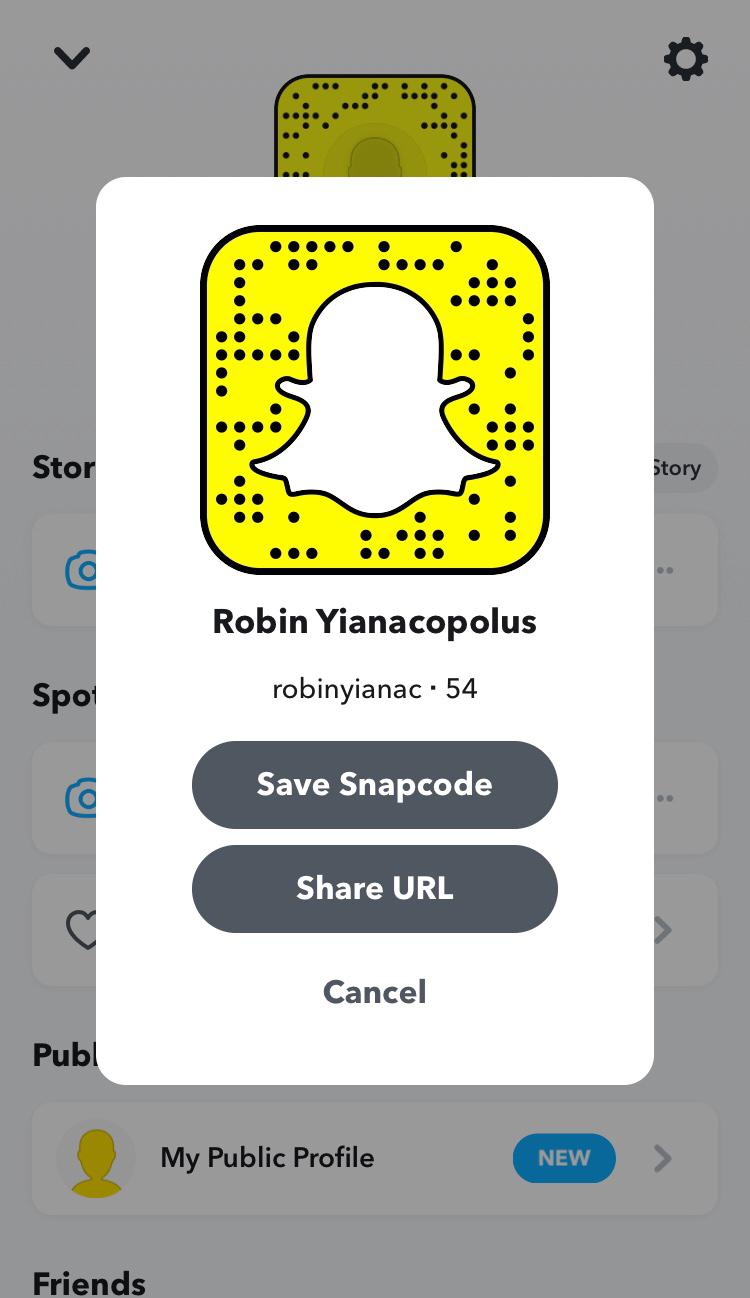Save the Snapcode image
Image resolution: width=750 pixels, height=1298 pixels.
point(374,785)
